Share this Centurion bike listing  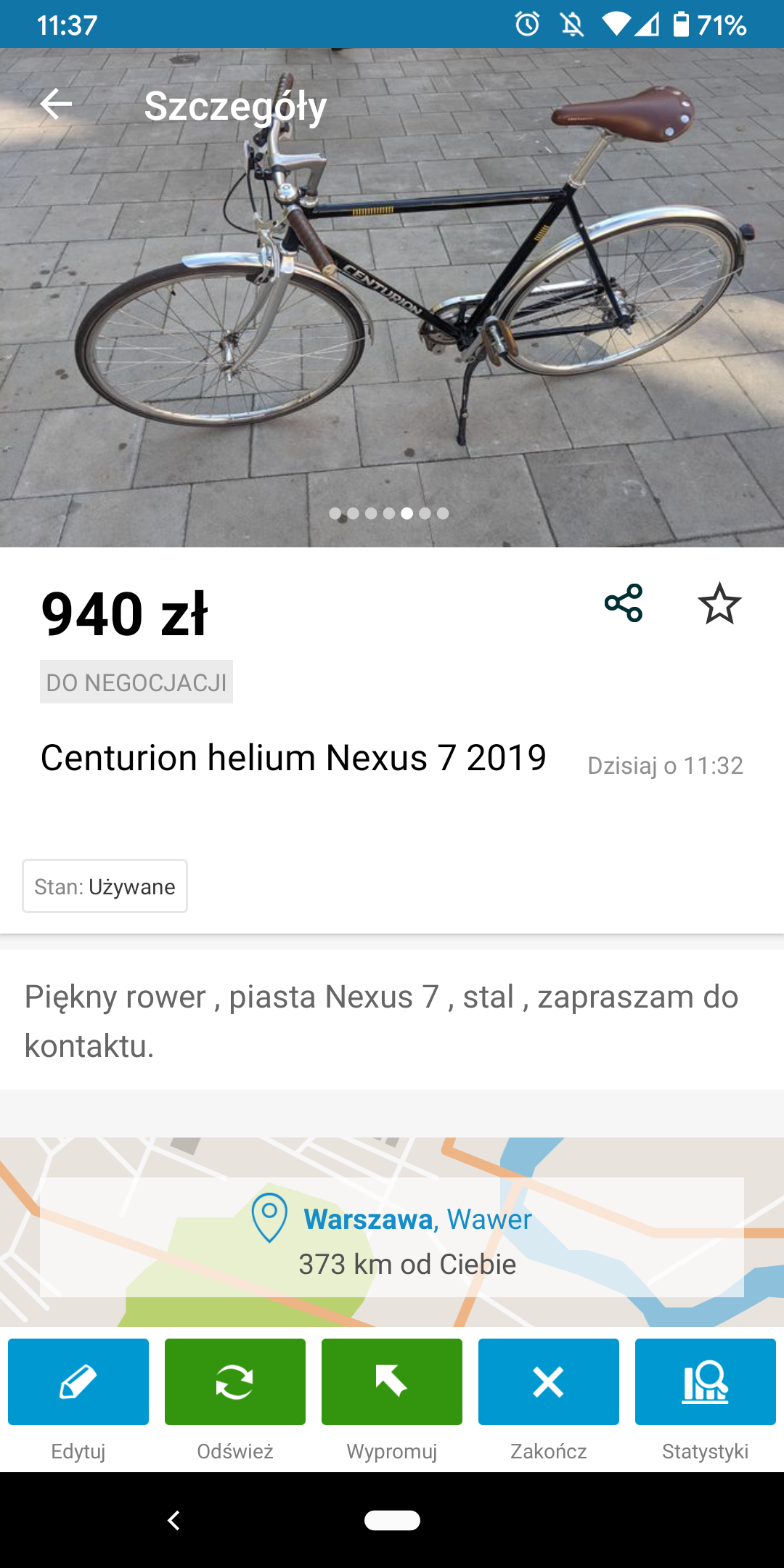(624, 603)
